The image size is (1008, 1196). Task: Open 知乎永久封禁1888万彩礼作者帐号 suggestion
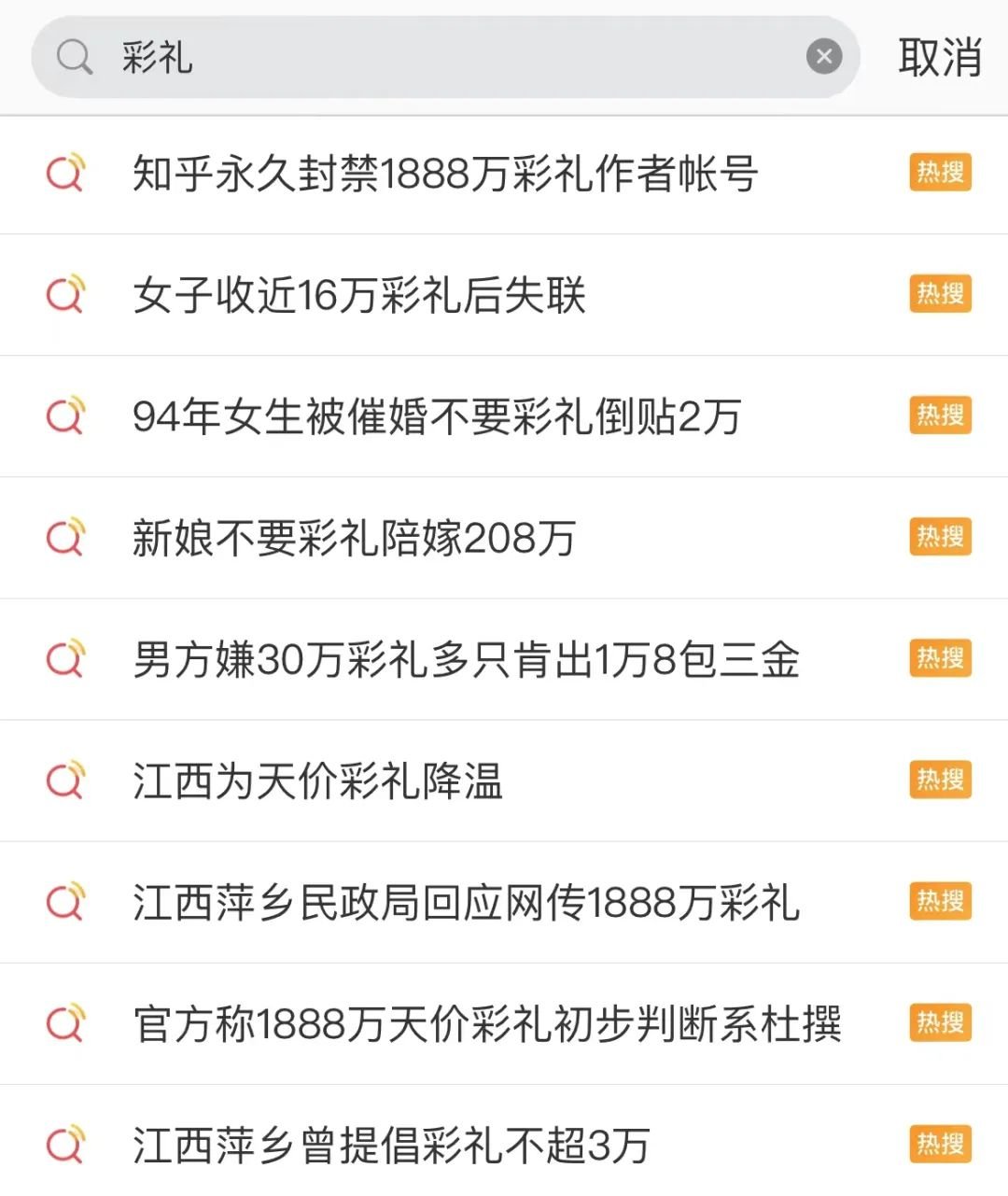(x=445, y=174)
